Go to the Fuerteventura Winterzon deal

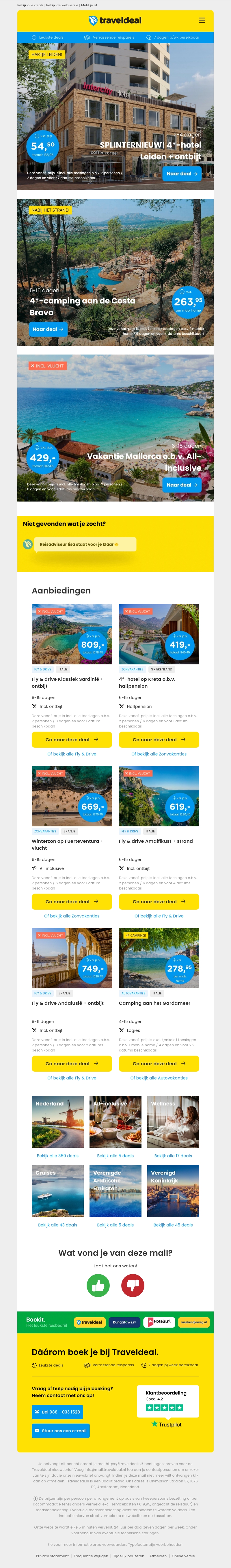[x=72, y=902]
